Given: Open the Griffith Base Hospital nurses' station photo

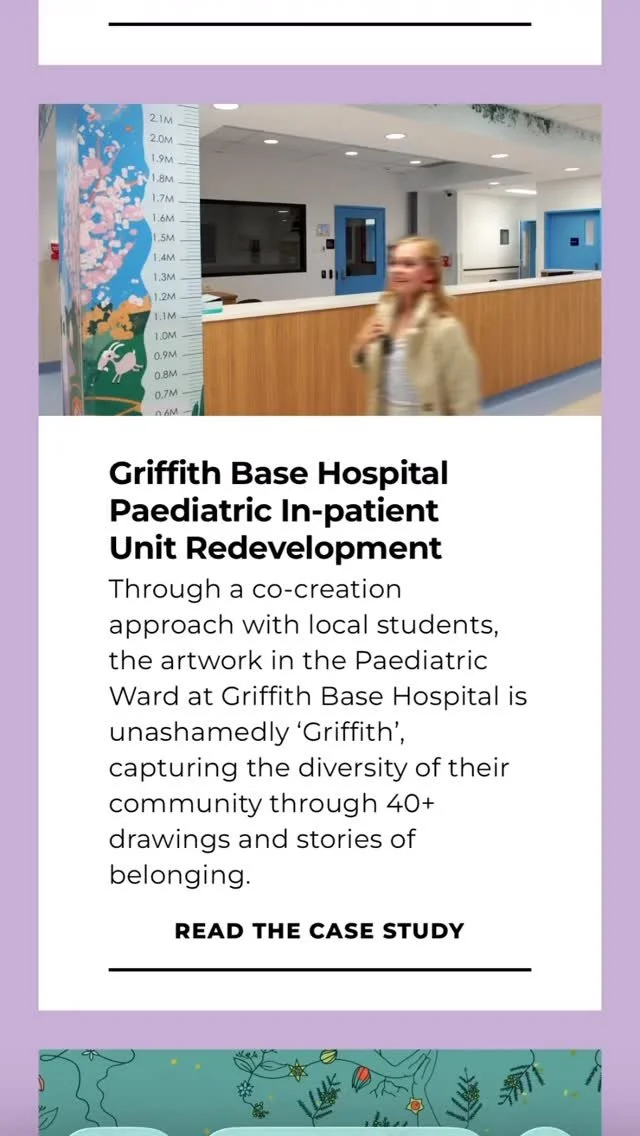Looking at the screenshot, I should [x=320, y=260].
